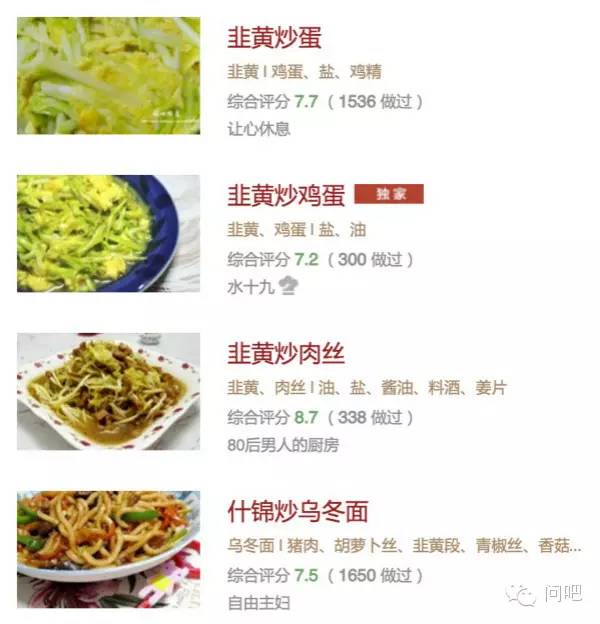
Task: View author 让心休息's profile
Action: (258, 129)
